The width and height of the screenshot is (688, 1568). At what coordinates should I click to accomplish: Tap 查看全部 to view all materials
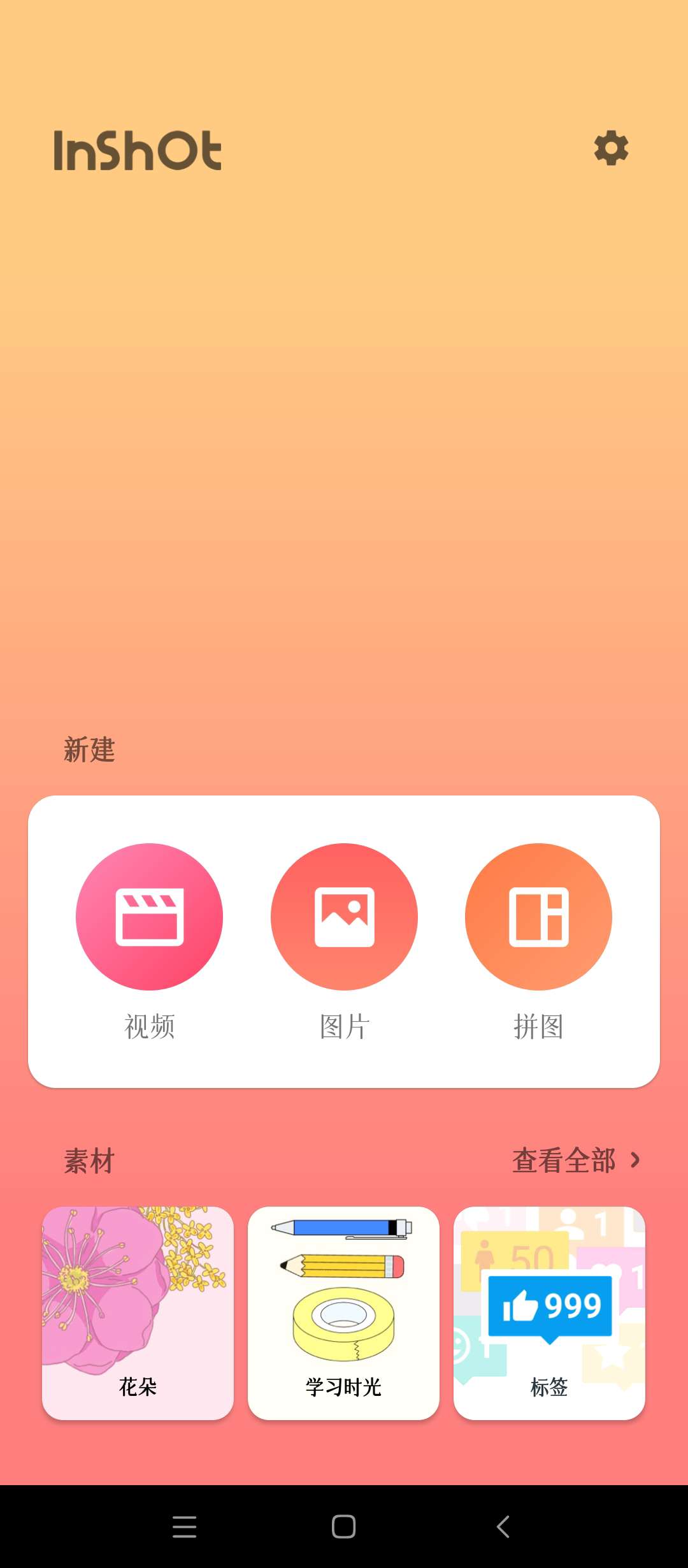click(575, 1161)
